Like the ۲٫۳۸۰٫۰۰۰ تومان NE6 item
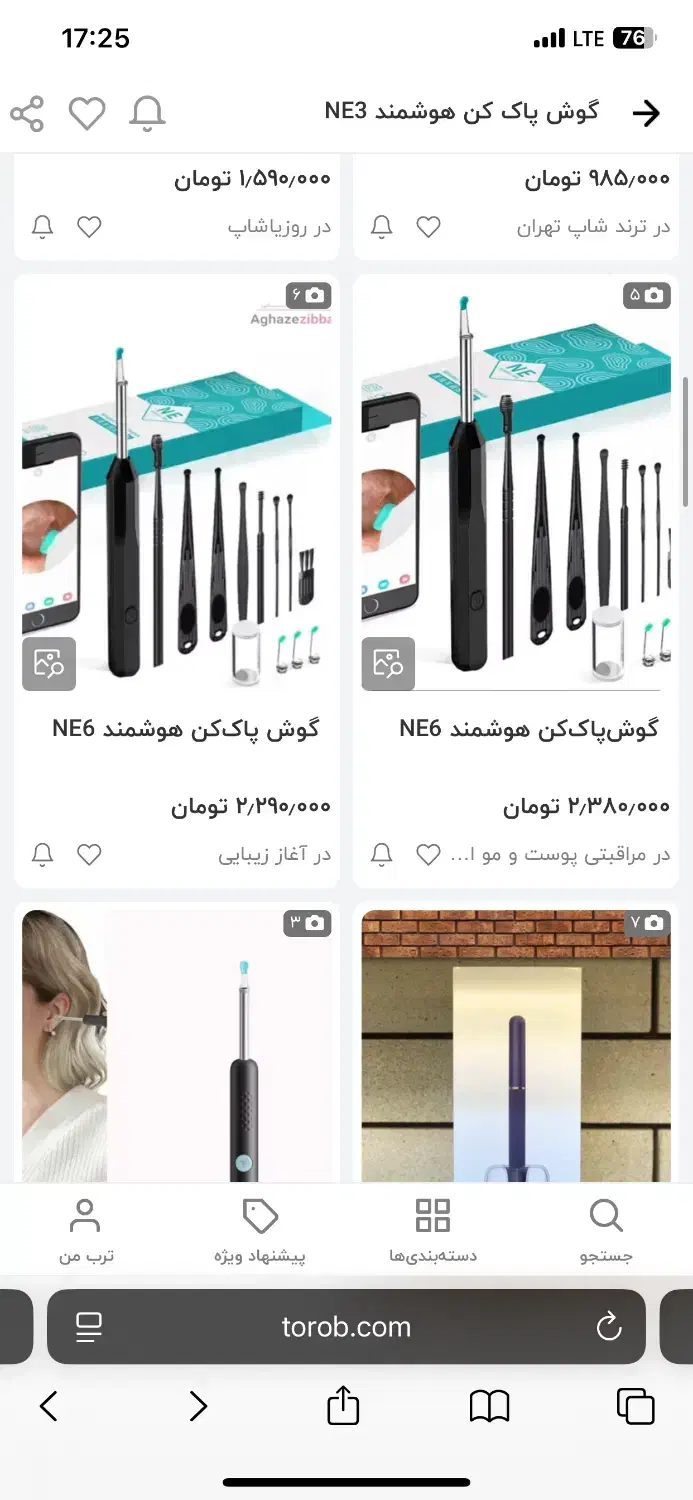 point(428,855)
